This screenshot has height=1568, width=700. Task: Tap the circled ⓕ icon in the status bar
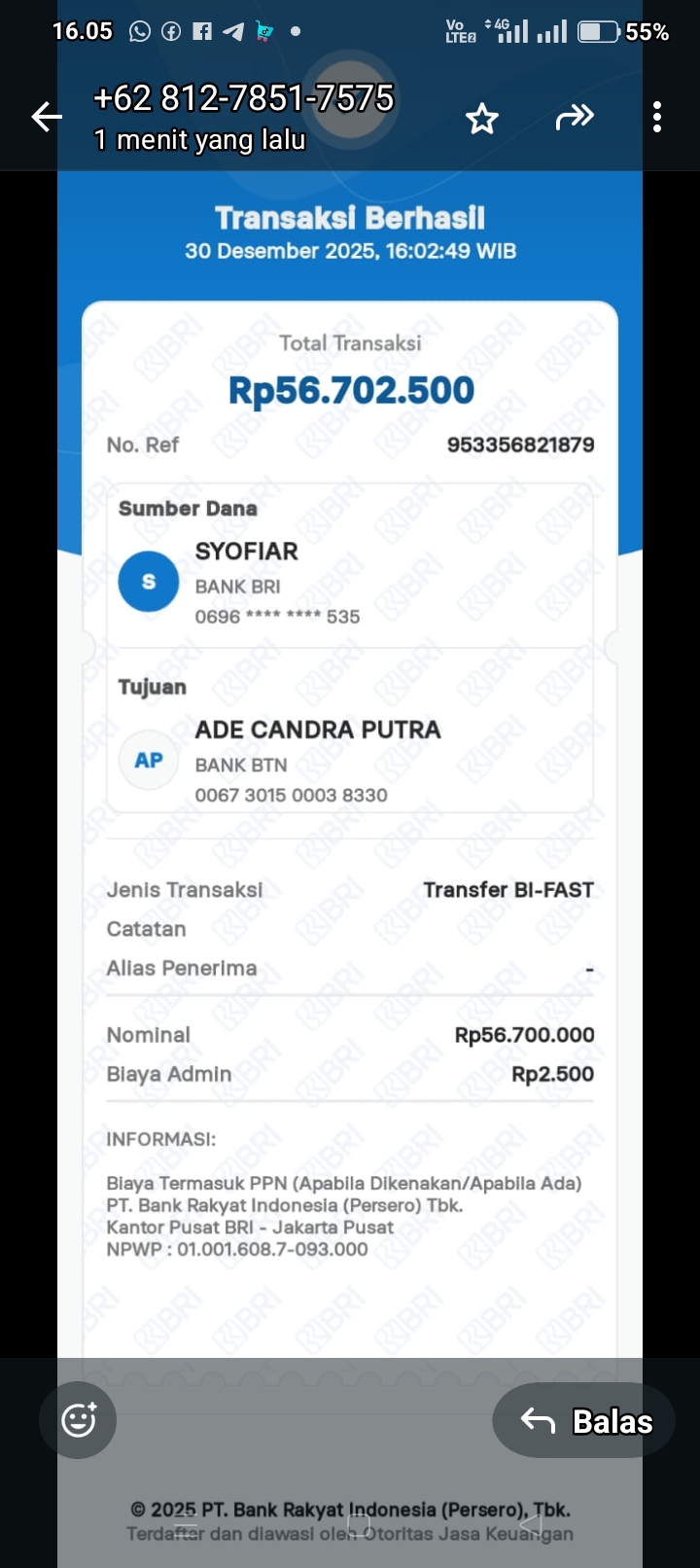coord(170,30)
